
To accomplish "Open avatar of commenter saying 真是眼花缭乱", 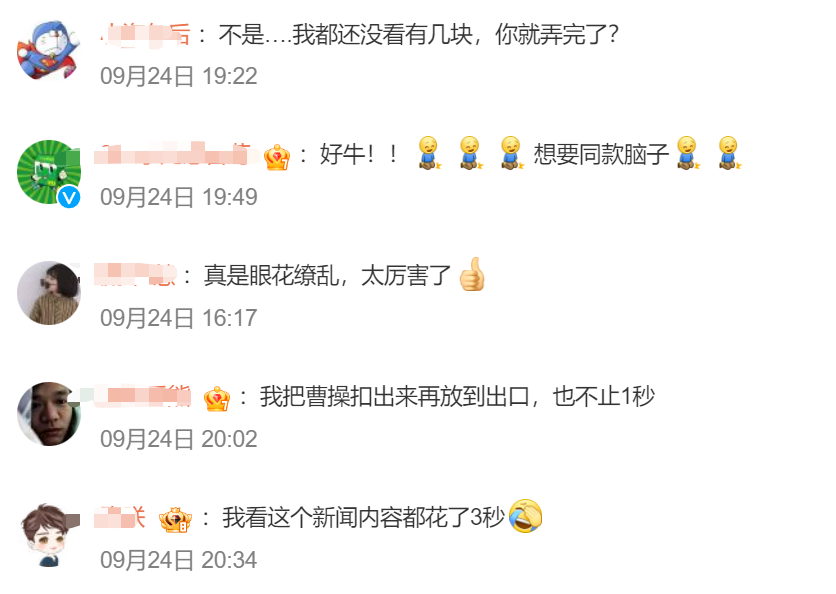I will (x=49, y=292).
